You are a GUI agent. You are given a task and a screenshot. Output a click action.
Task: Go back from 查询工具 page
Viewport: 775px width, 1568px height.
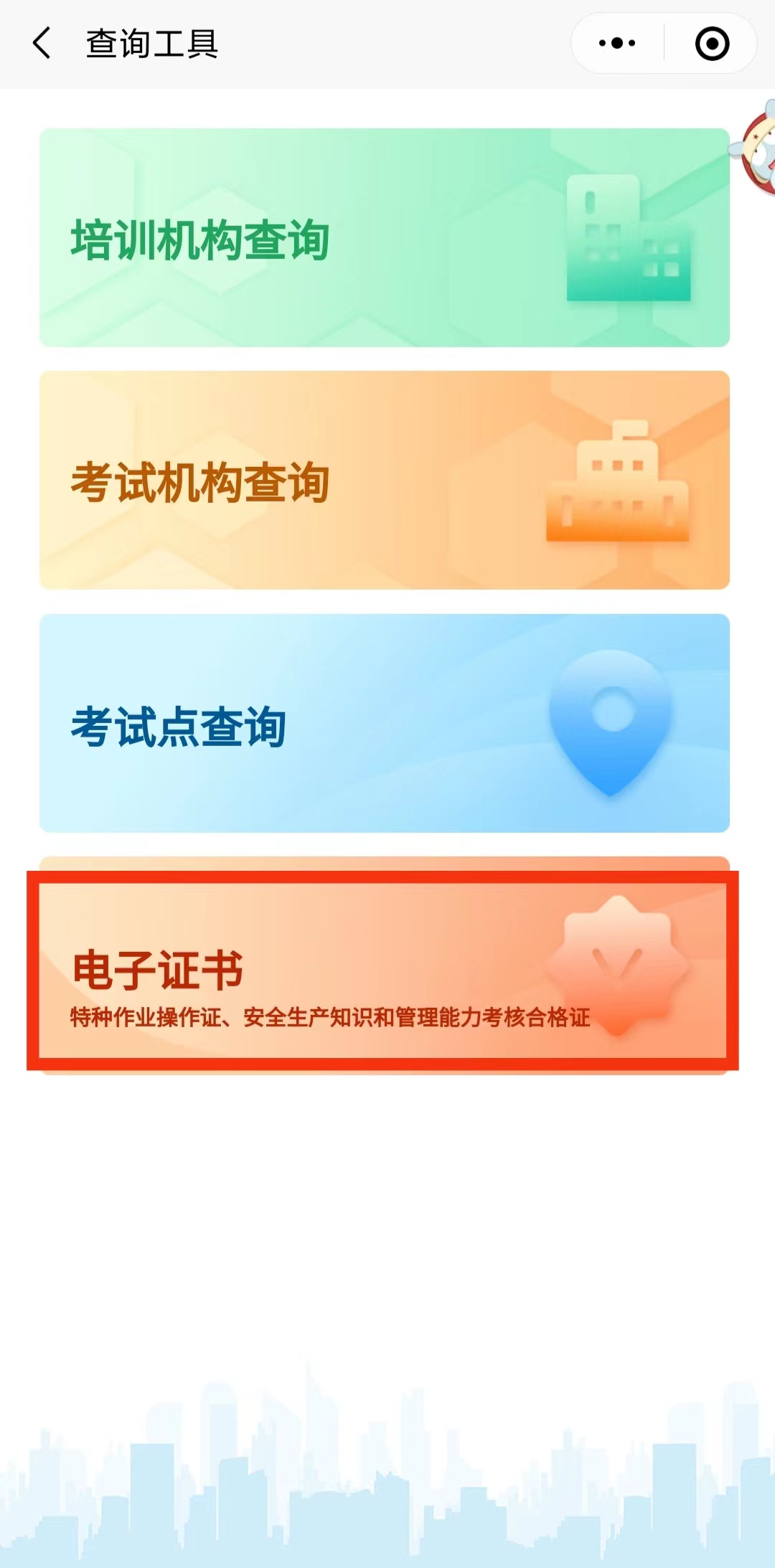coord(42,43)
